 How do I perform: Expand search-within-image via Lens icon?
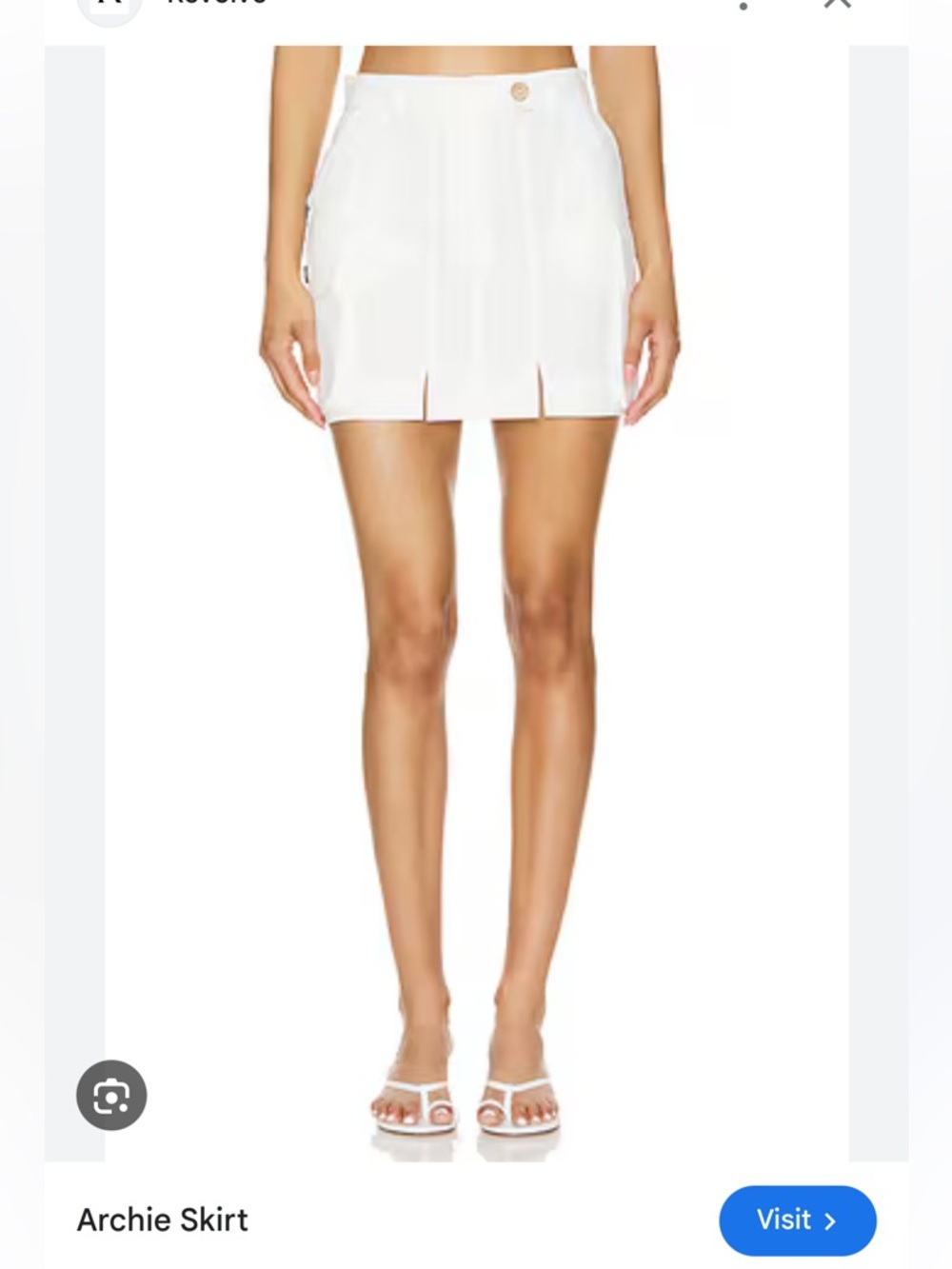(111, 1095)
